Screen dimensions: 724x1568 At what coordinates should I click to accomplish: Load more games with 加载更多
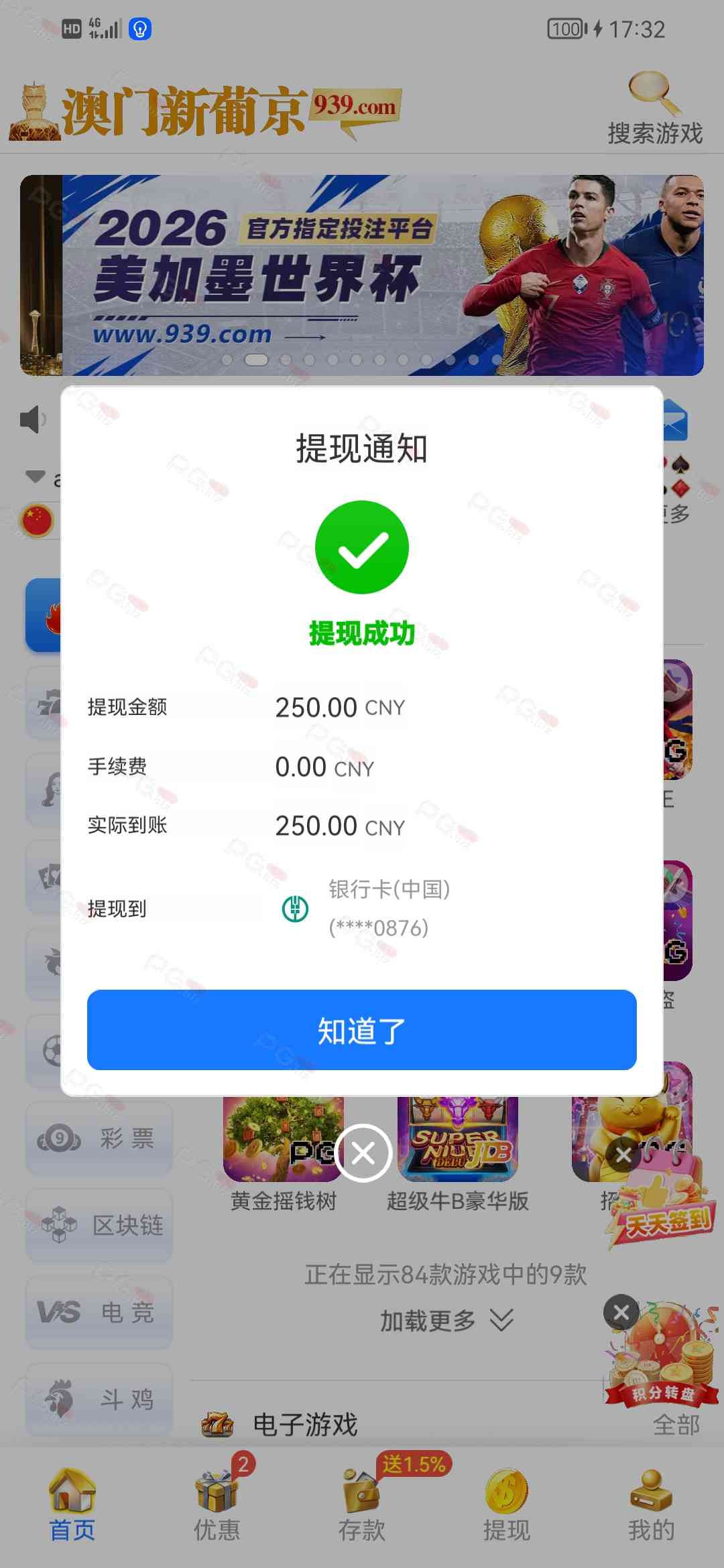(446, 1321)
